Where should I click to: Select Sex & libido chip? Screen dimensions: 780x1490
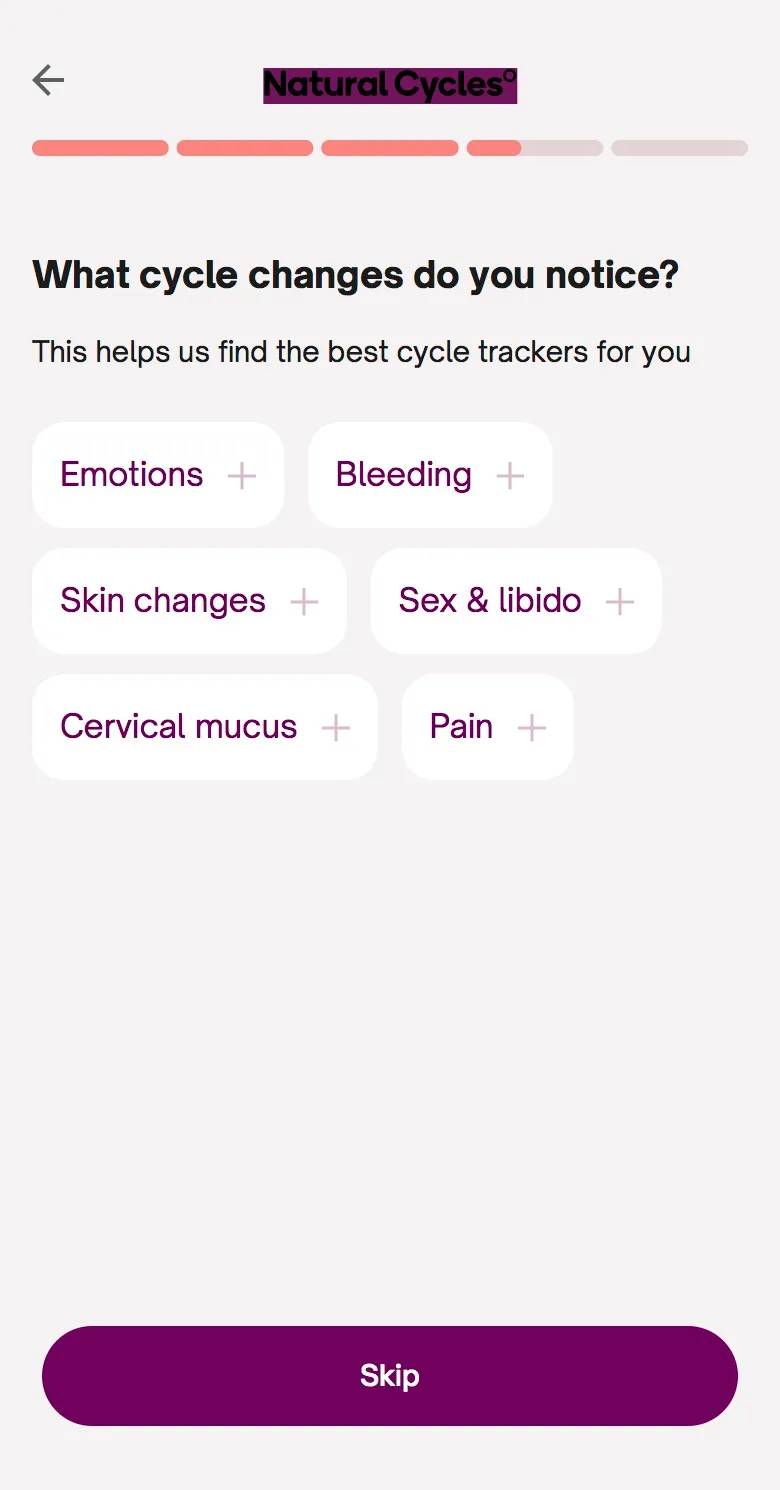click(x=516, y=601)
